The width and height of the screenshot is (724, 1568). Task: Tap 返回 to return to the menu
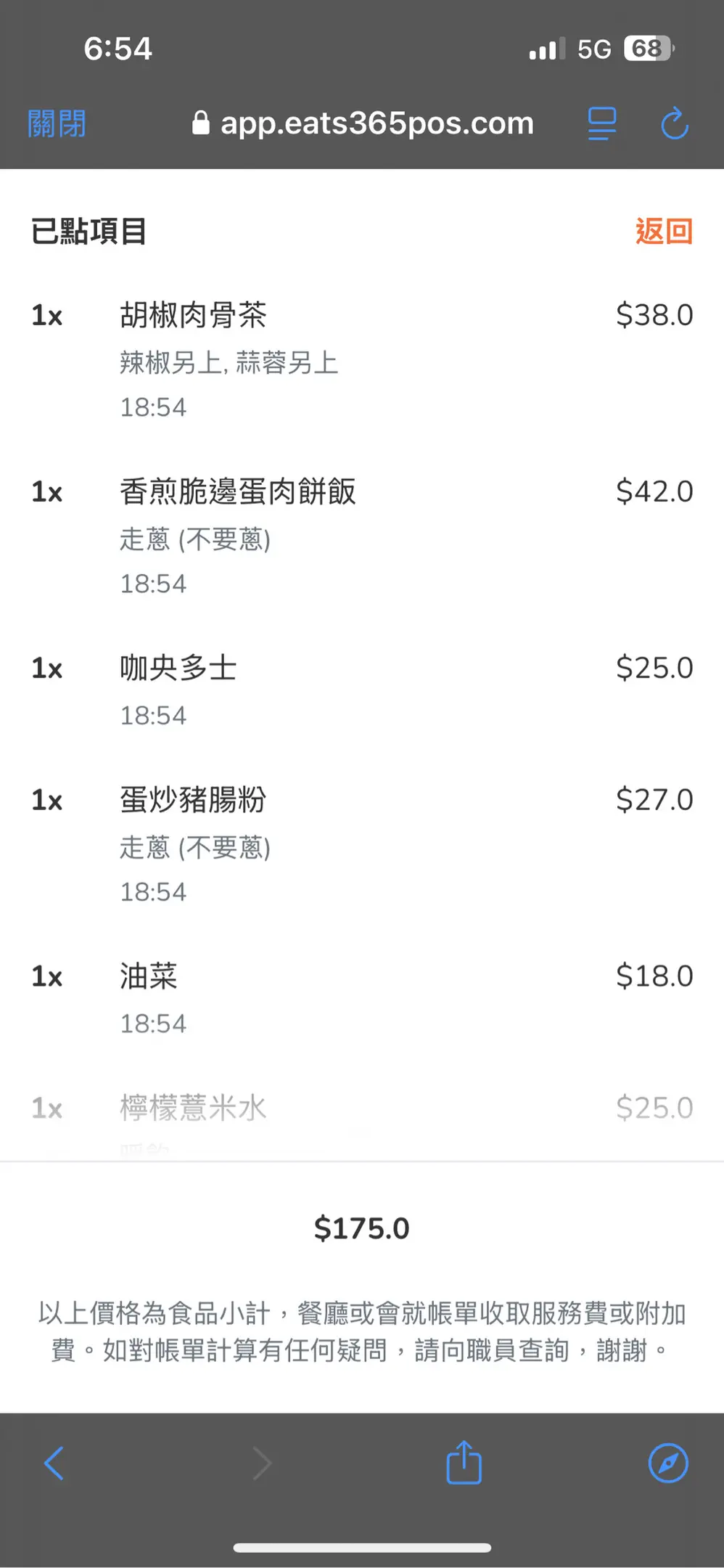click(x=664, y=232)
